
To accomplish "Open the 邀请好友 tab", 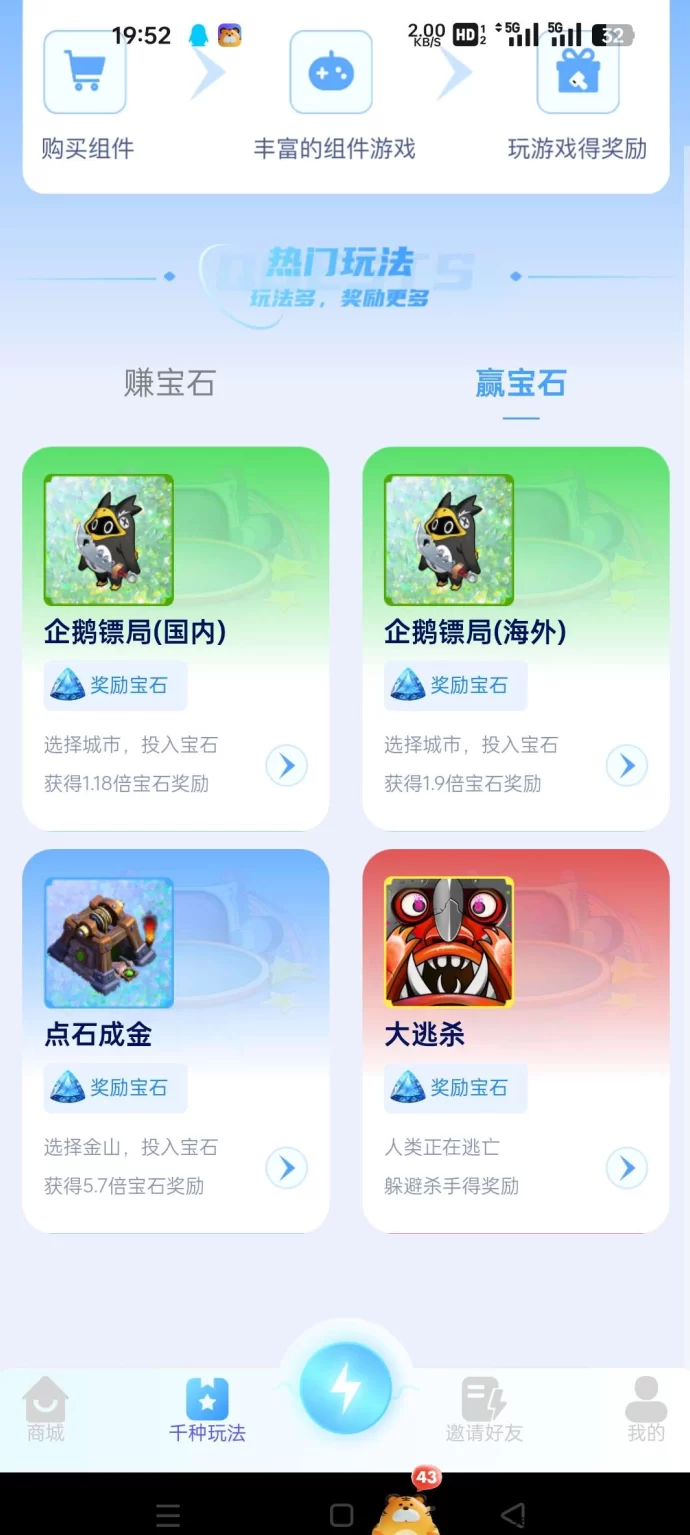I will (x=484, y=1410).
